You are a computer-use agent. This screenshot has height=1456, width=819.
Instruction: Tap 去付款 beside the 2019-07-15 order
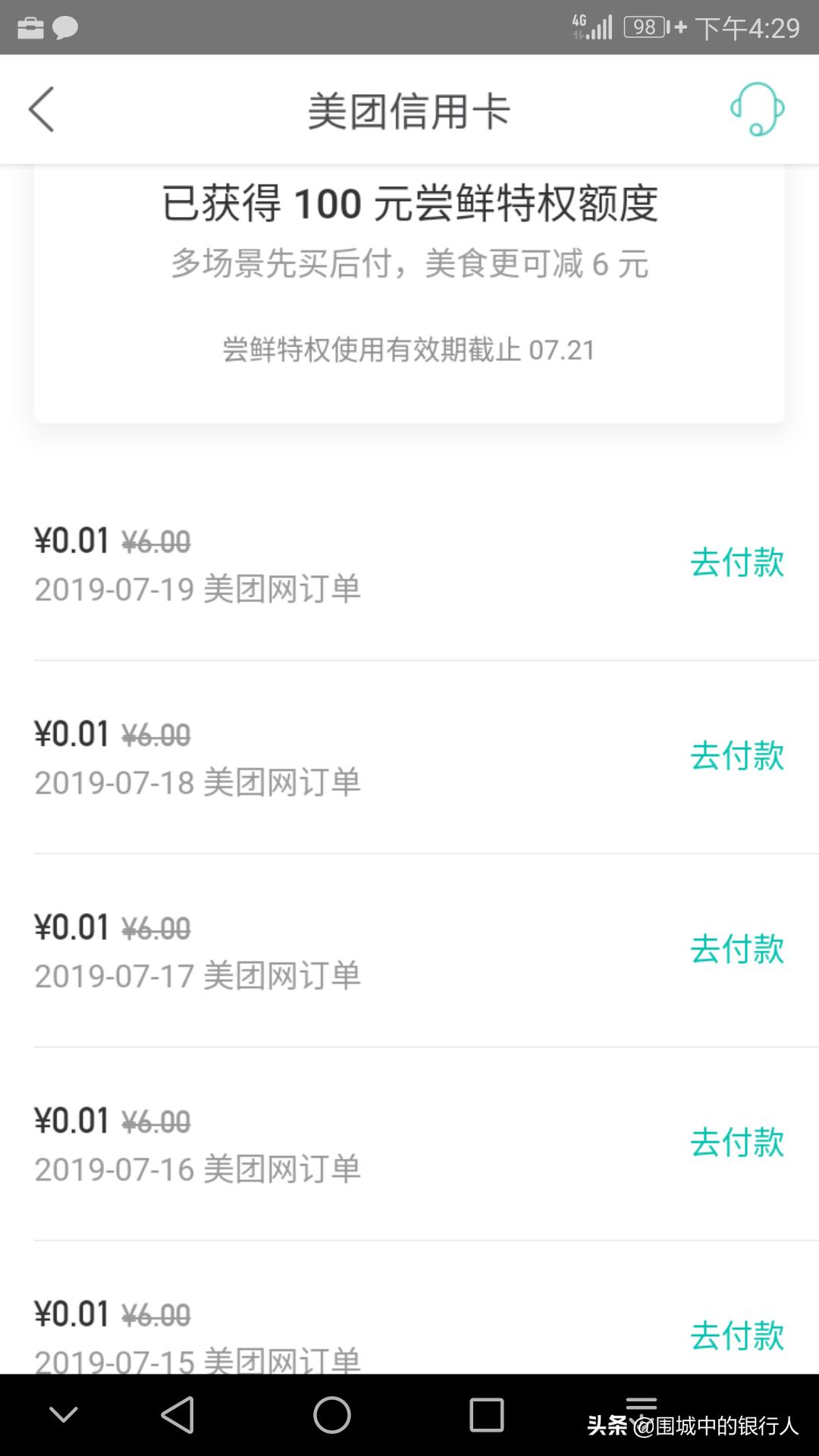pyautogui.click(x=736, y=1338)
